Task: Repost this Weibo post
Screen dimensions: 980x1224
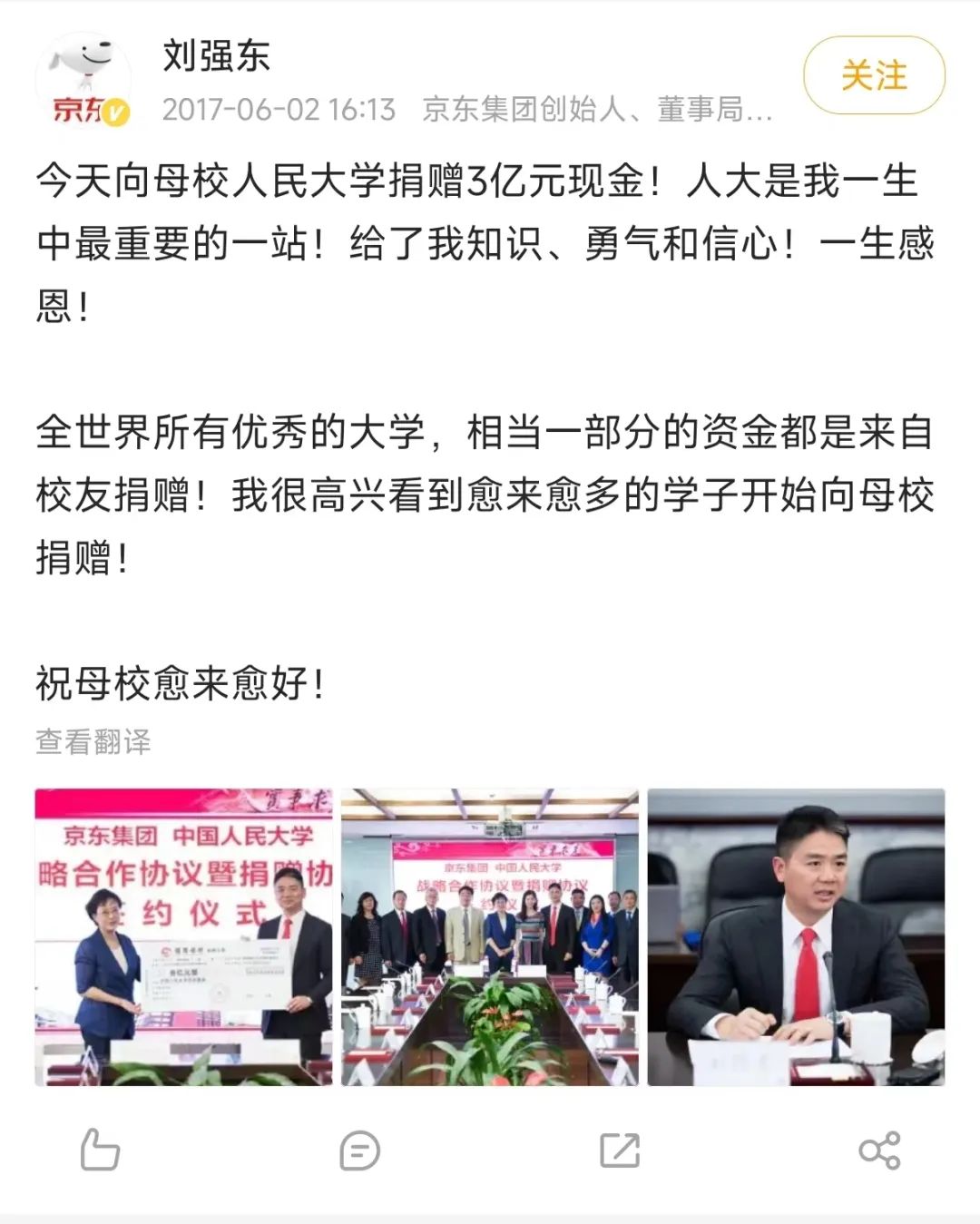Action: tap(620, 1151)
